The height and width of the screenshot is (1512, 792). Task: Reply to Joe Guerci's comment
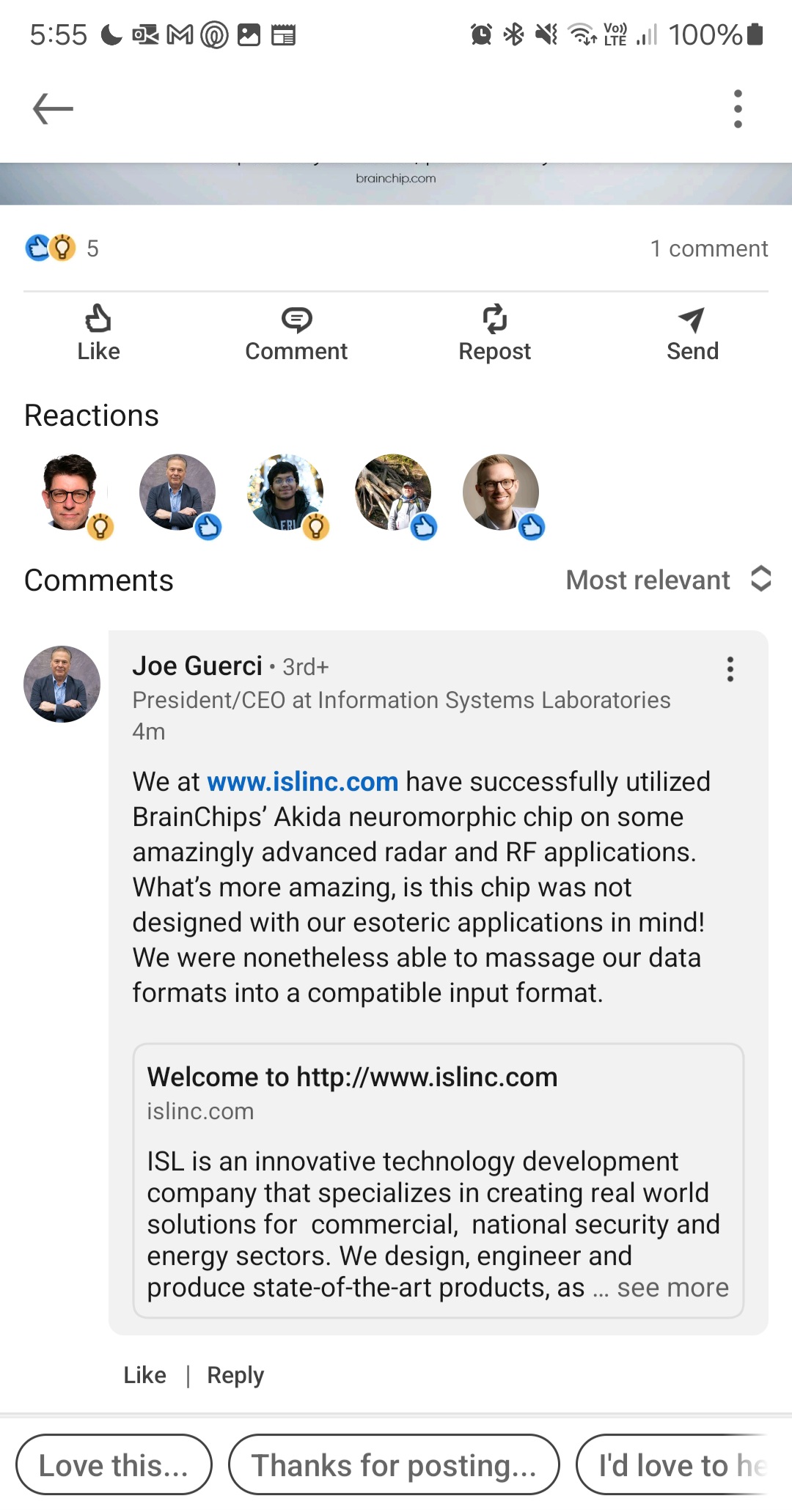coord(235,1375)
